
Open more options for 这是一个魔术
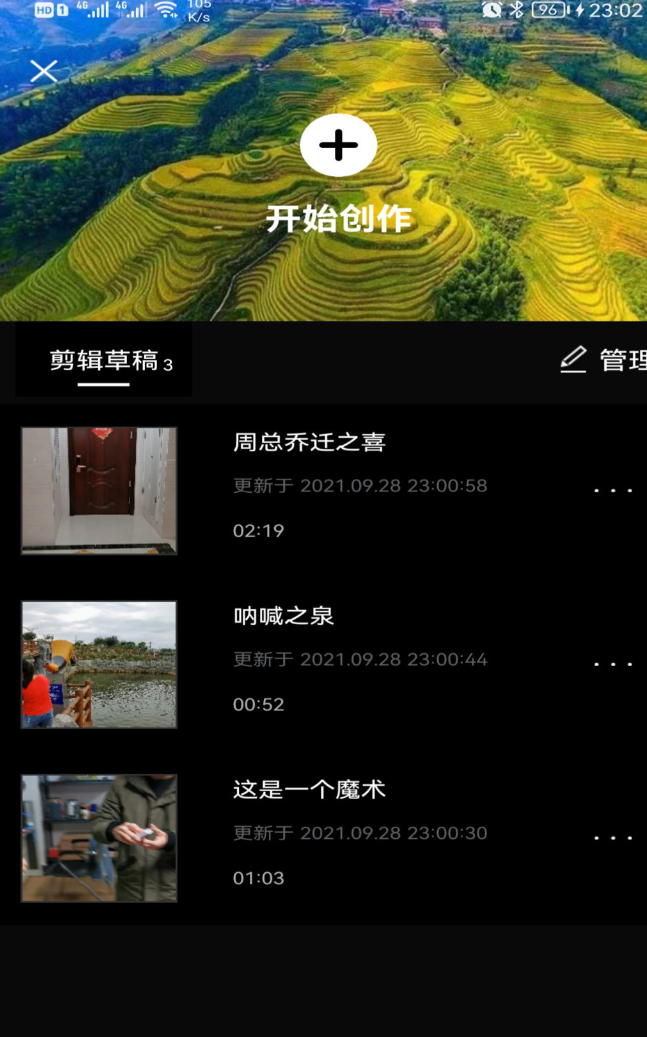click(612, 838)
